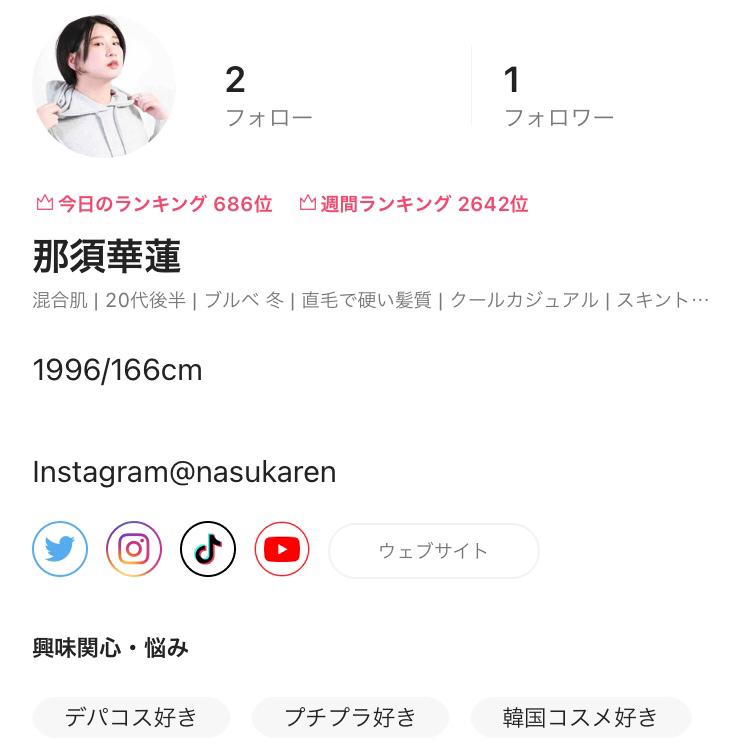This screenshot has width=750, height=750.
Task: Open 今日のランキング 686位 ranking
Action: (x=154, y=204)
